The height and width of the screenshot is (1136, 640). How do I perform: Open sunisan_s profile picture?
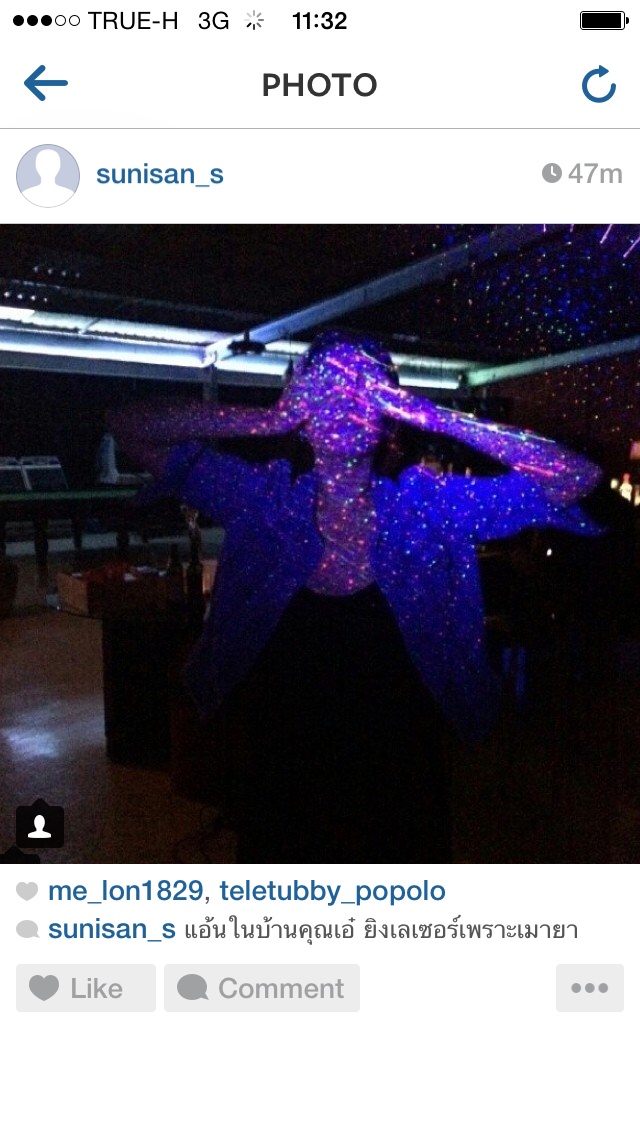tap(48, 175)
